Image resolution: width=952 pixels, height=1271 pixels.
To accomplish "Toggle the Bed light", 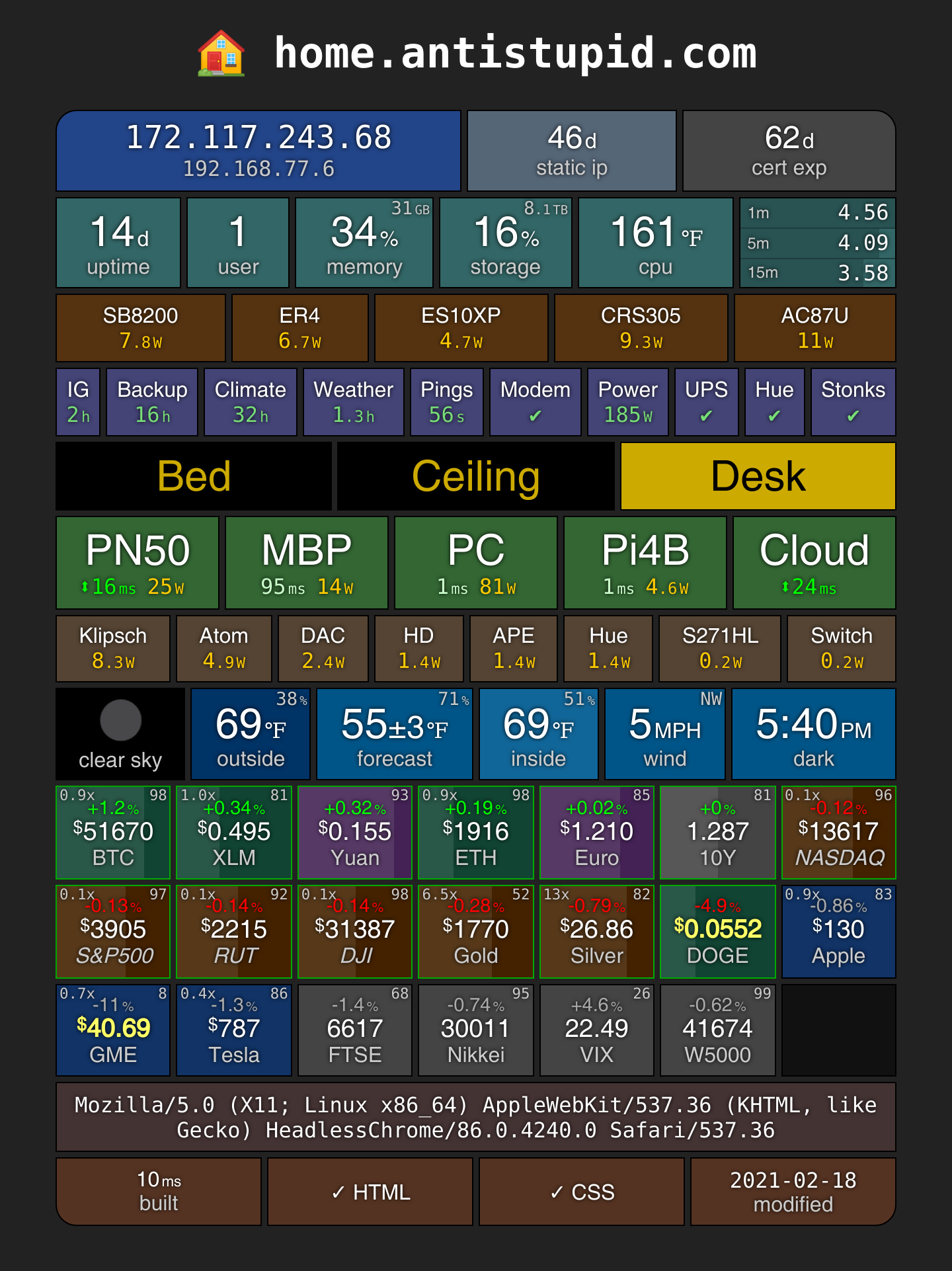I will pos(194,476).
